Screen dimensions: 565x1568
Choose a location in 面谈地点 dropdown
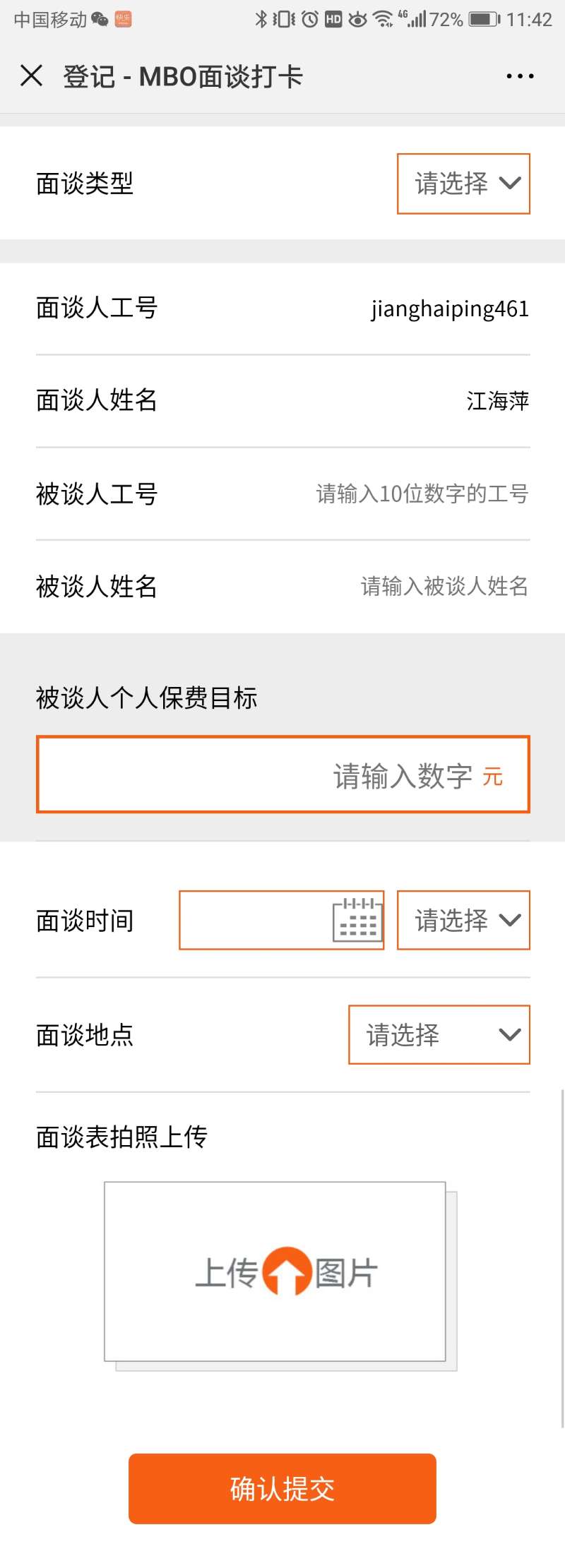439,1034
